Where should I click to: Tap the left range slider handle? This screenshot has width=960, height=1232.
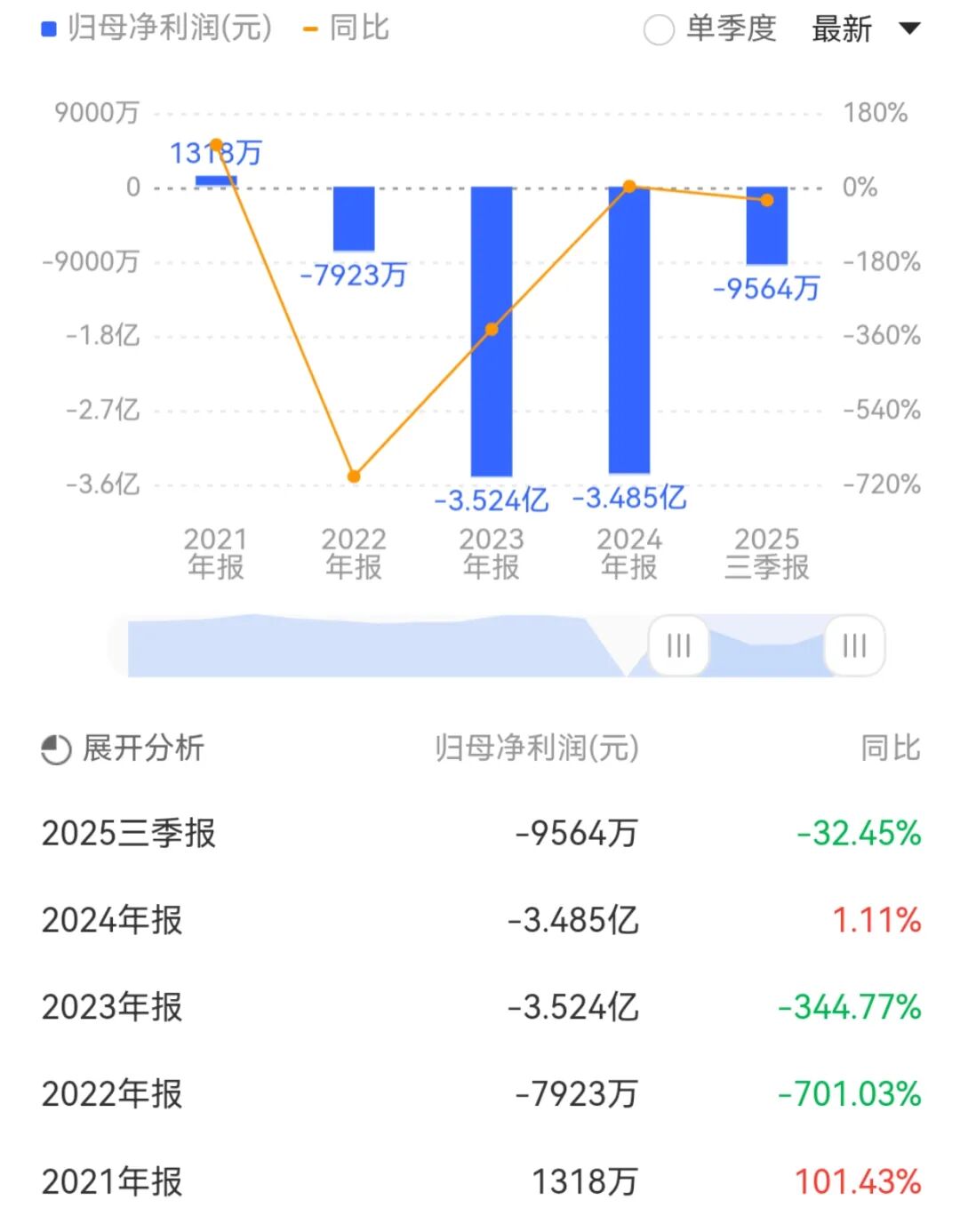[x=678, y=645]
